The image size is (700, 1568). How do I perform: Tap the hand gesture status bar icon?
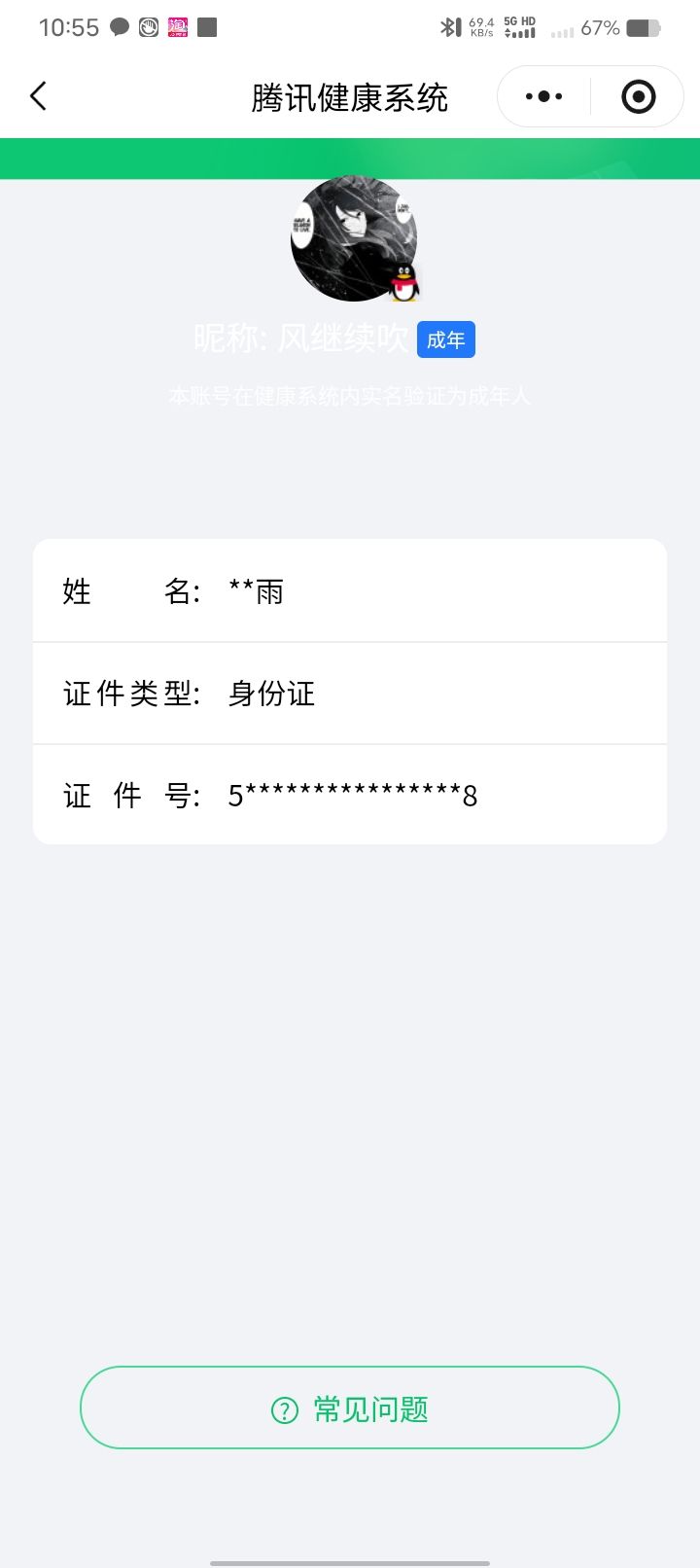[x=147, y=27]
